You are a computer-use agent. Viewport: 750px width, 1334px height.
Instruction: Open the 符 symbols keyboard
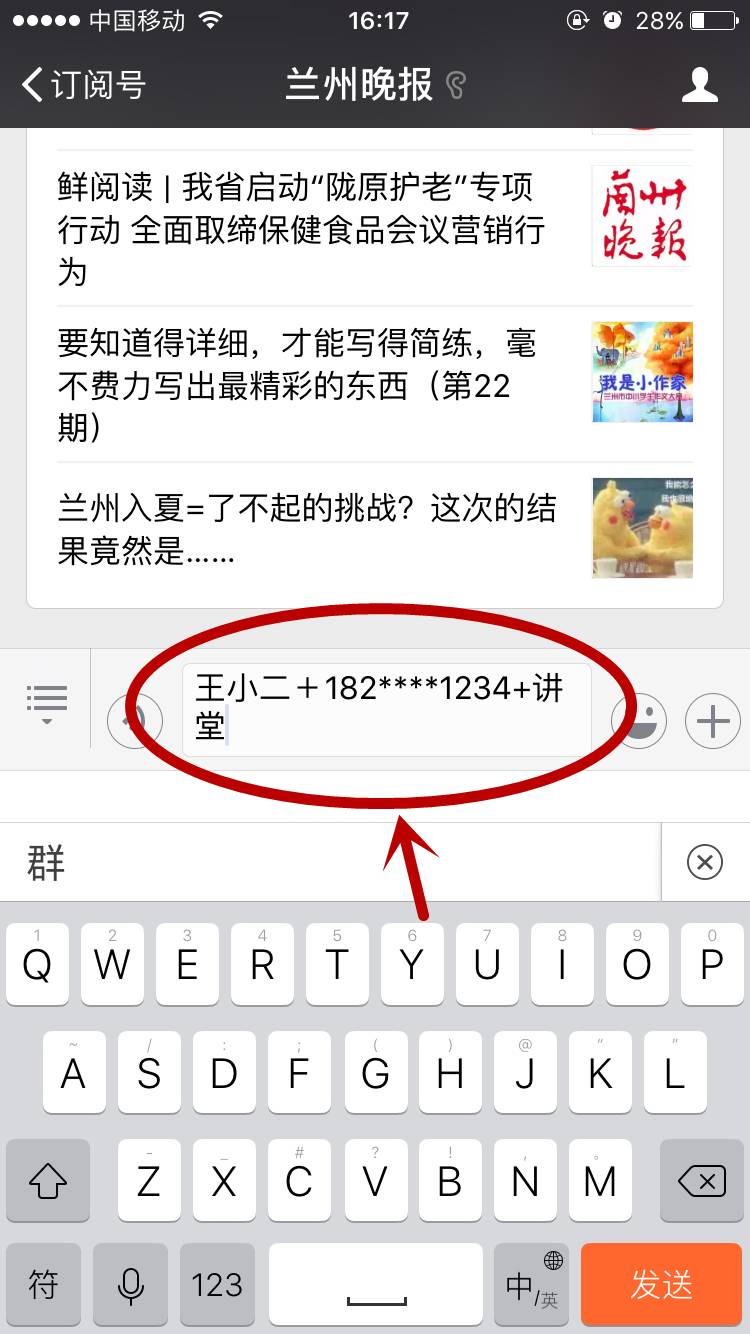(x=43, y=1285)
